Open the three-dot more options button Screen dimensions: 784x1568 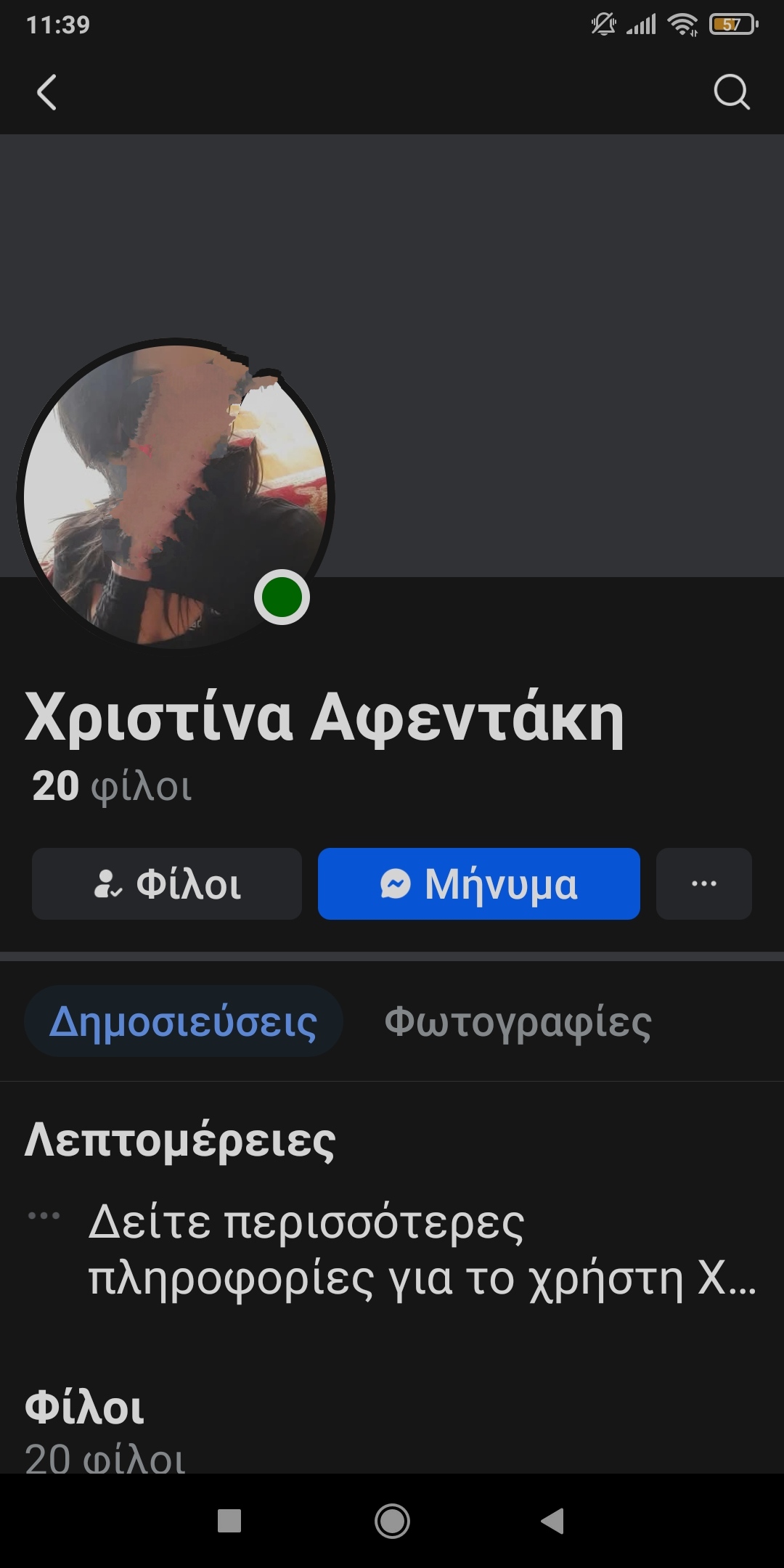coord(704,883)
